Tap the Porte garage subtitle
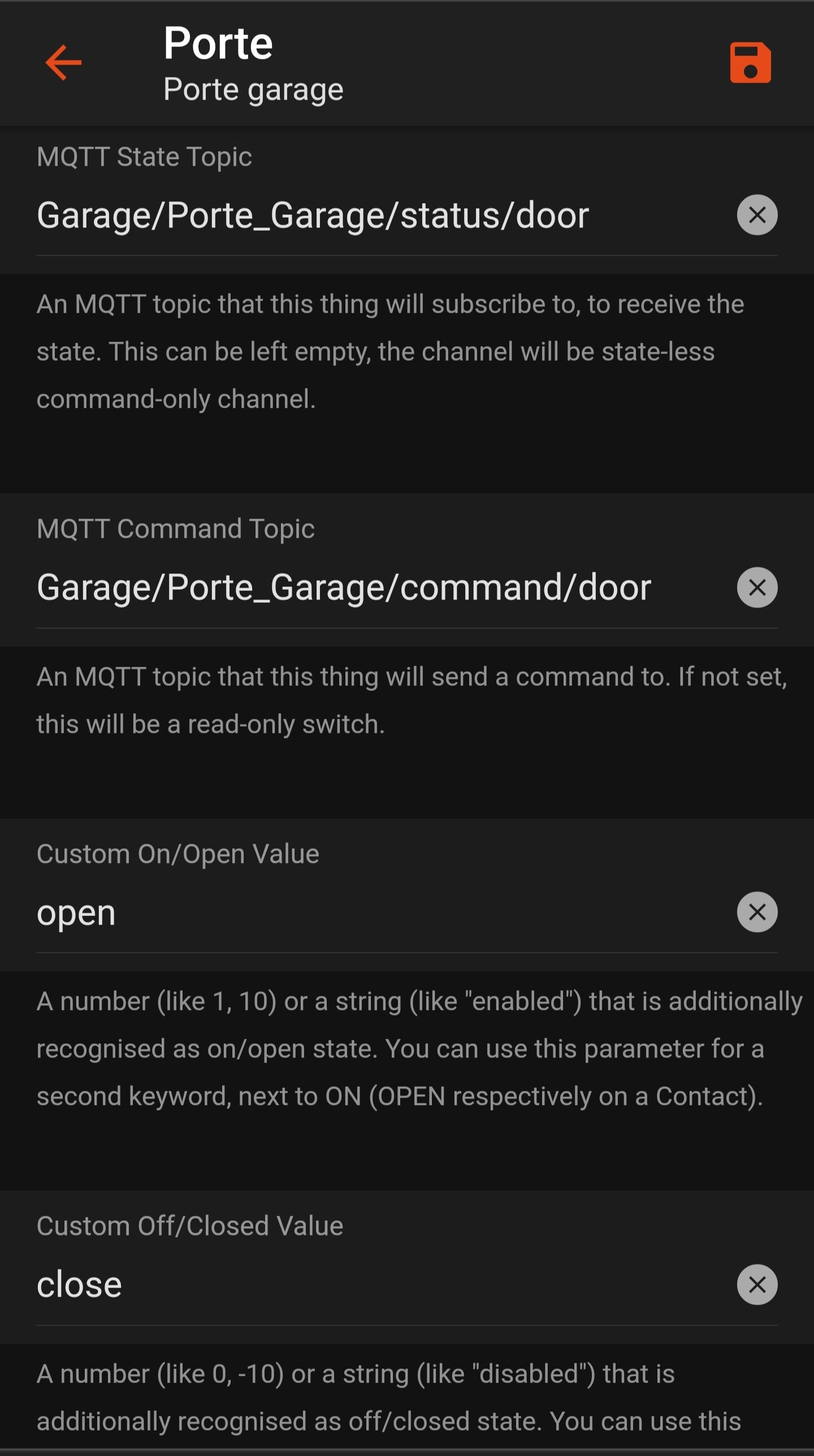Image resolution: width=814 pixels, height=1456 pixels. coord(253,89)
